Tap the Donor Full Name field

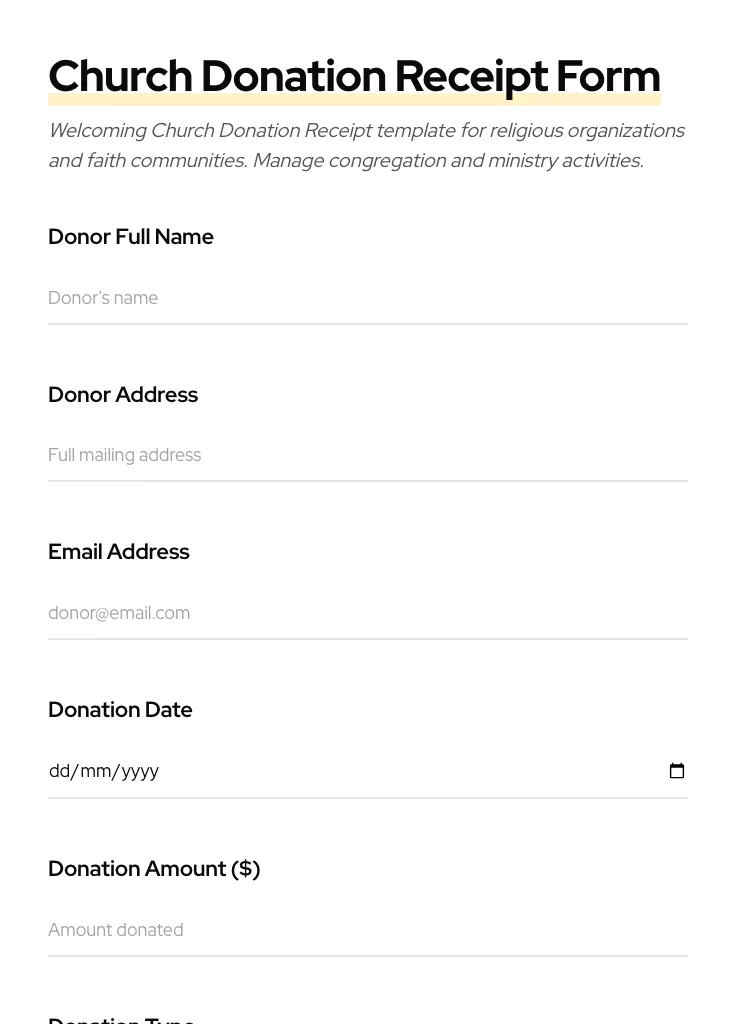(367, 298)
